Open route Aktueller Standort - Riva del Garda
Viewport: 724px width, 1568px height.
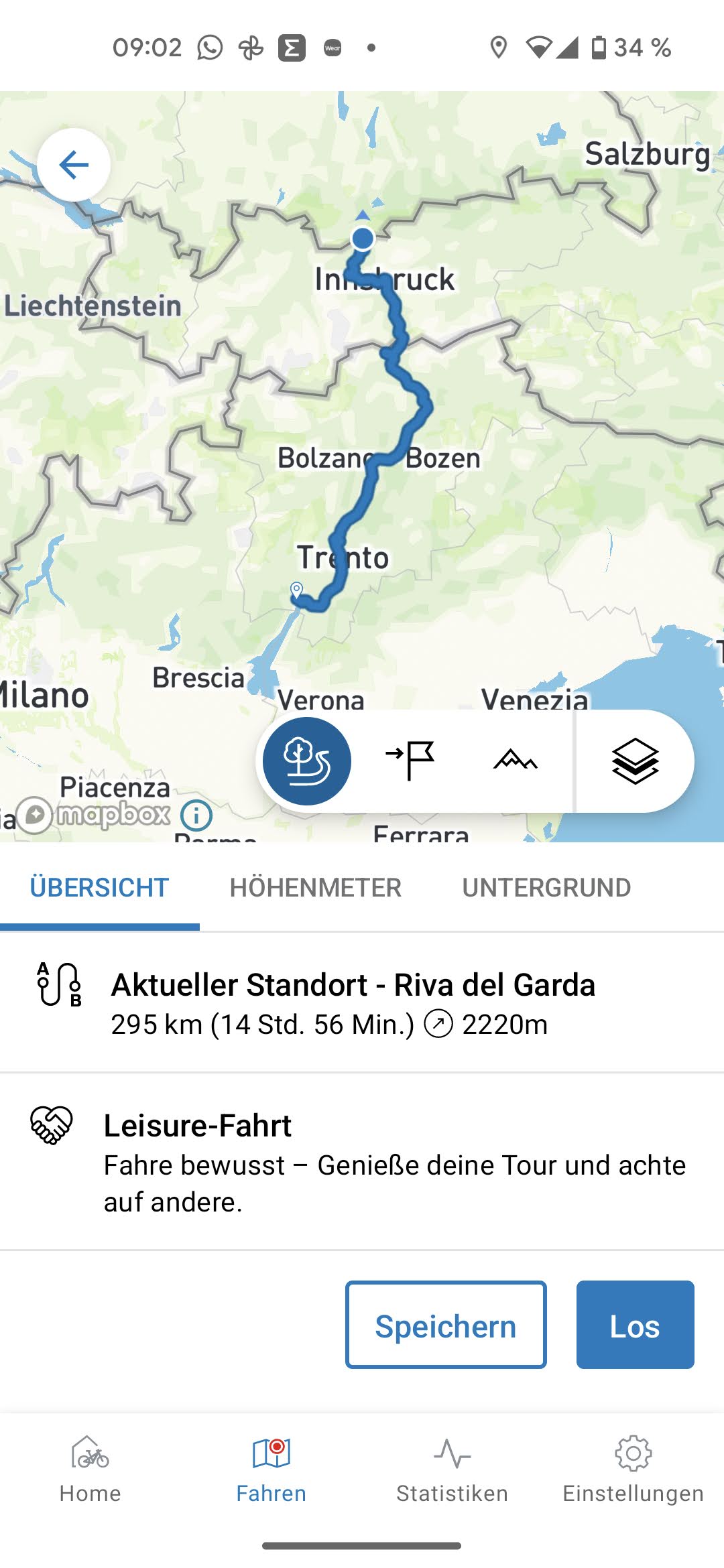(353, 1002)
